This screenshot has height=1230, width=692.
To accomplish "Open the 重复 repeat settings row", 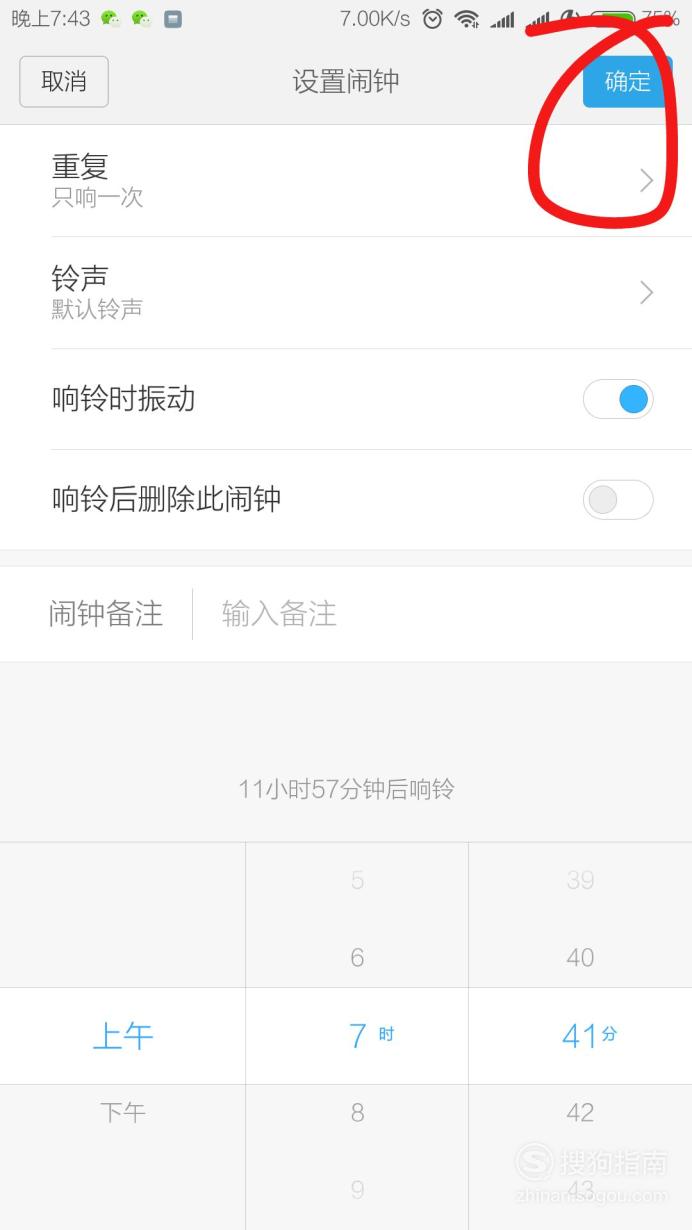I will (x=346, y=181).
